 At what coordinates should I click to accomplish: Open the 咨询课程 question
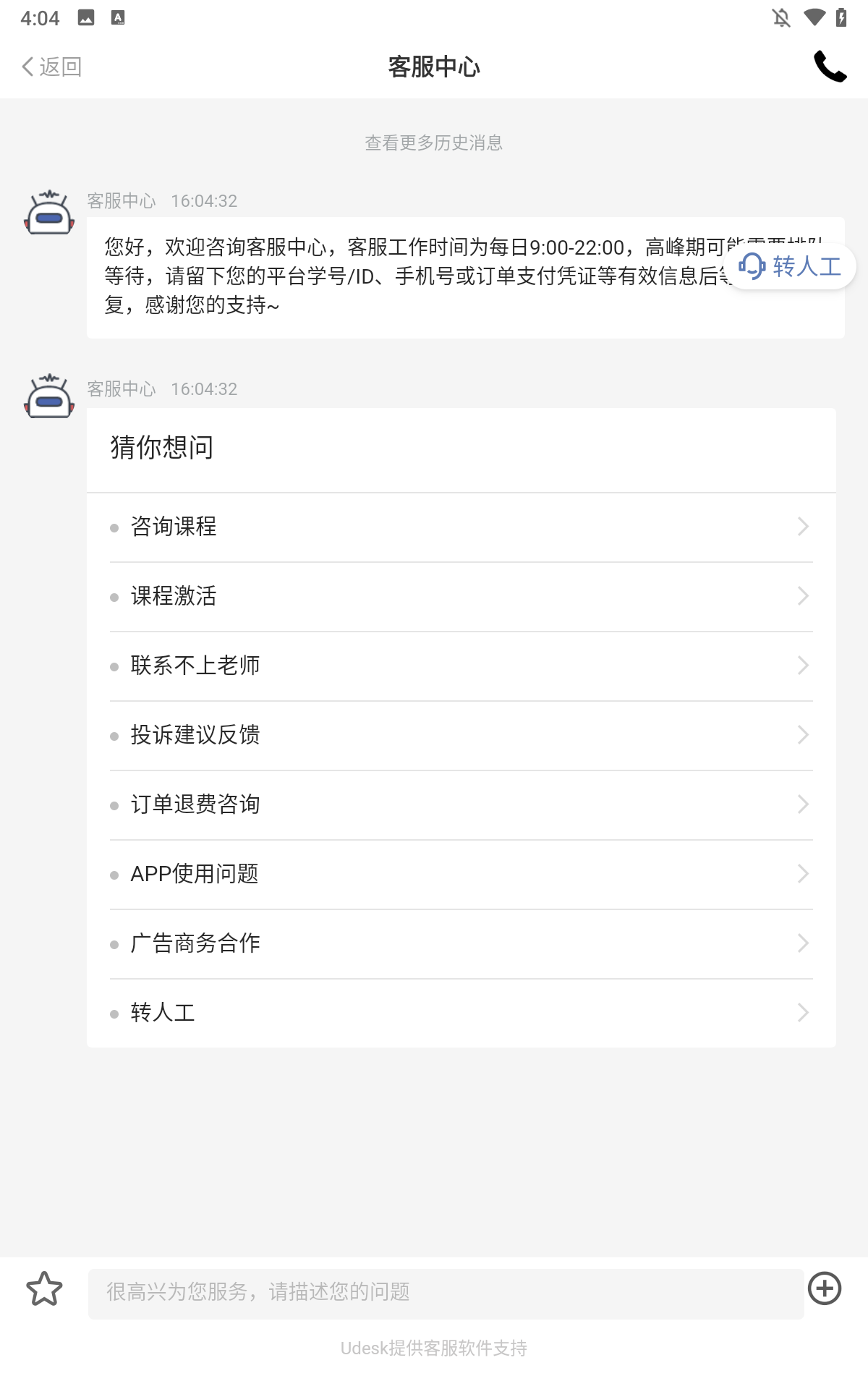[461, 527]
